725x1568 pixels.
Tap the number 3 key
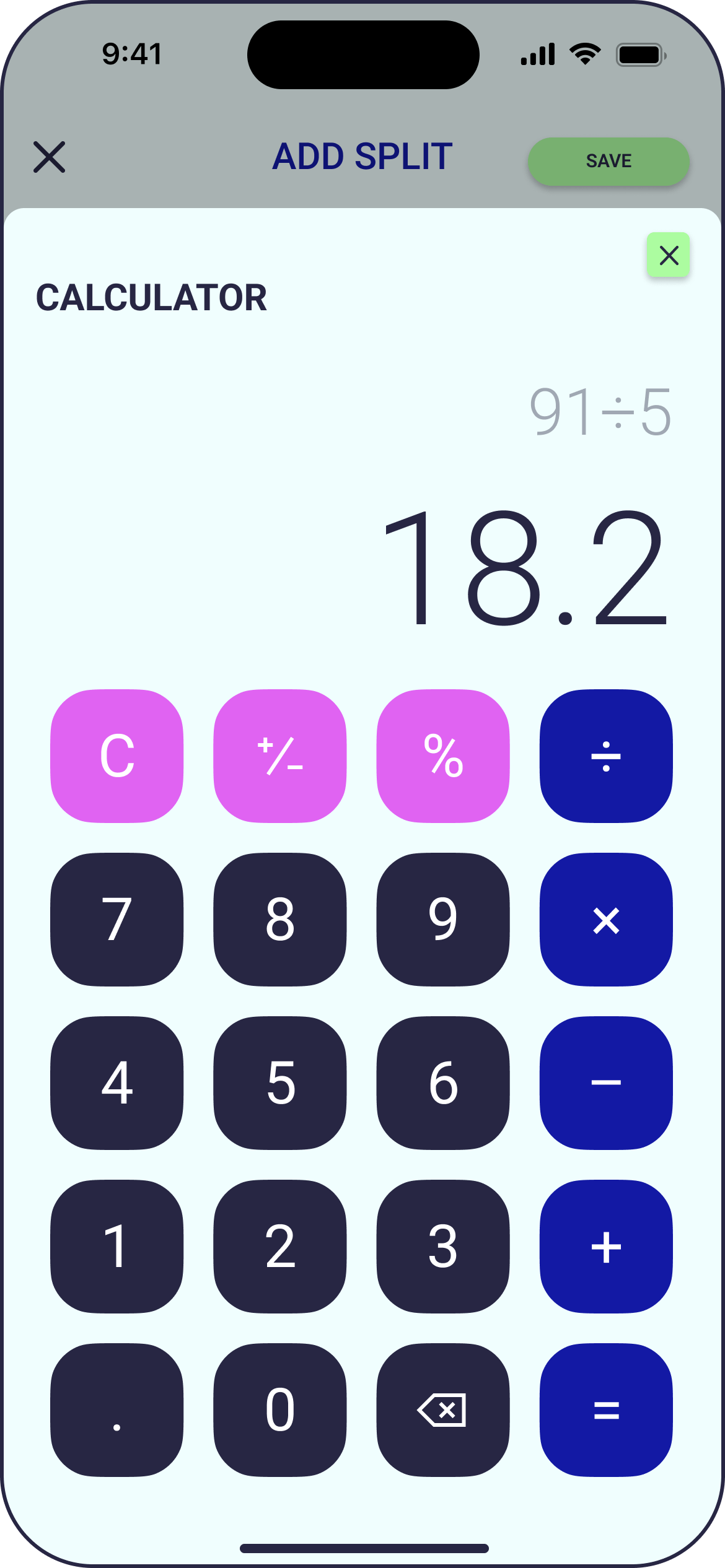coord(443,1246)
